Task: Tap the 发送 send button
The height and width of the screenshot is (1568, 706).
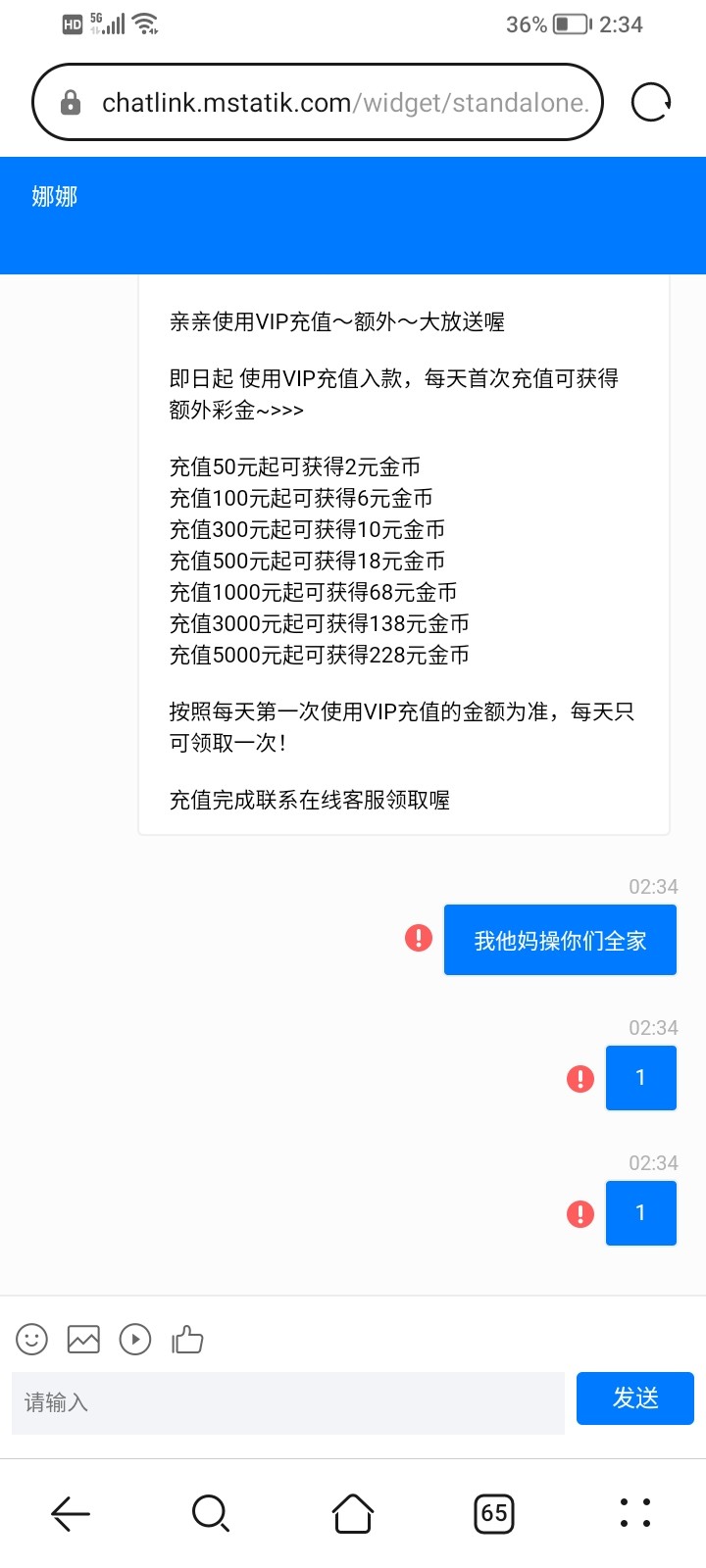Action: click(634, 1398)
